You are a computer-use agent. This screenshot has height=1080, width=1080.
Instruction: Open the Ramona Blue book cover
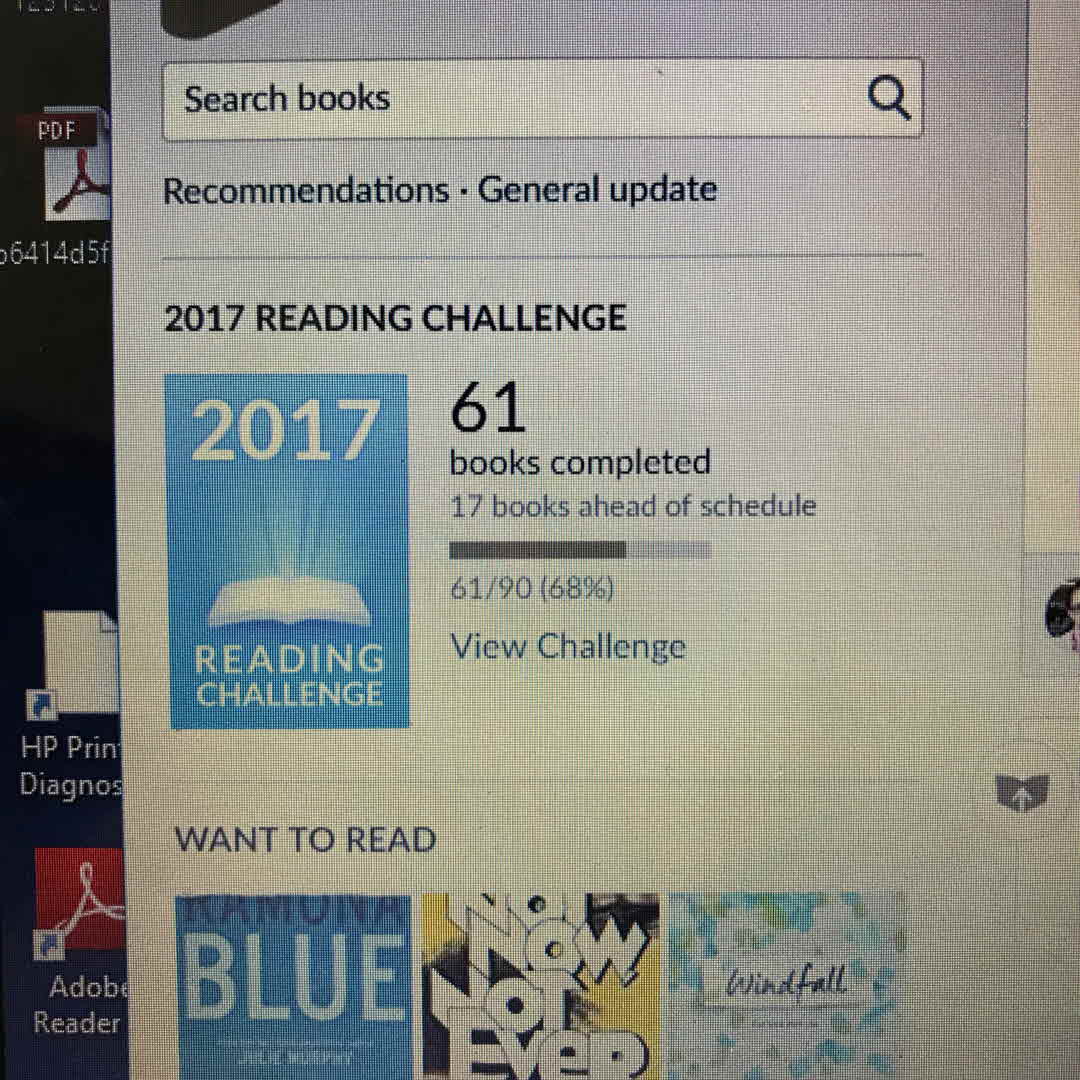pos(293,985)
